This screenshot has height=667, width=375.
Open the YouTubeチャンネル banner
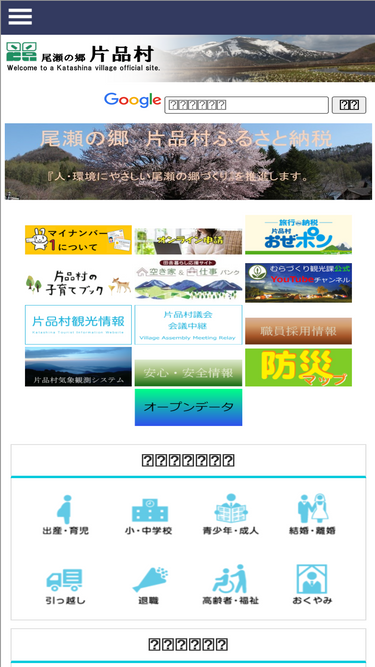click(298, 282)
